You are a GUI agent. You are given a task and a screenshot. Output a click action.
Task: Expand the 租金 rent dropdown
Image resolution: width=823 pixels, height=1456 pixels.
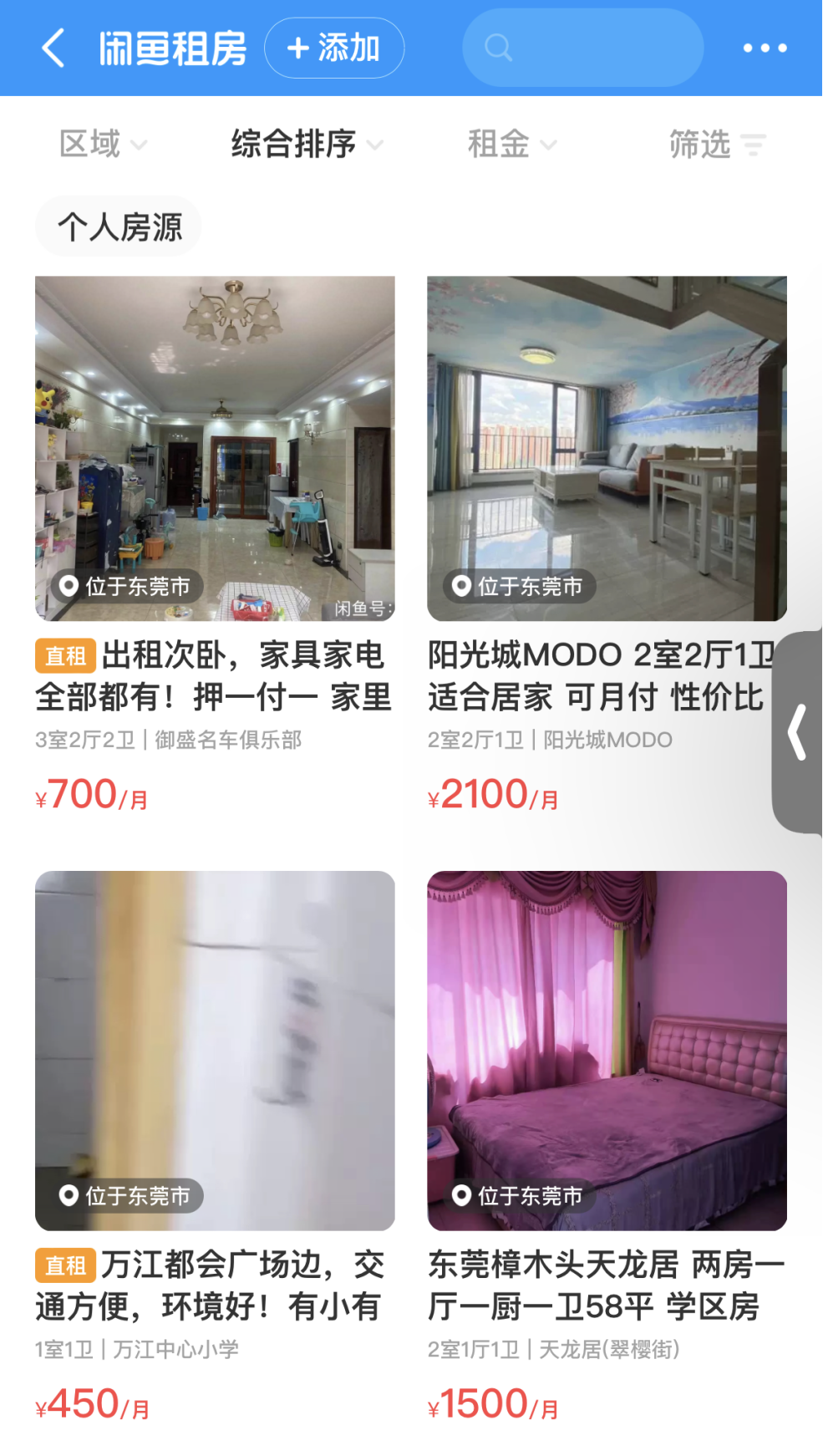(x=511, y=145)
